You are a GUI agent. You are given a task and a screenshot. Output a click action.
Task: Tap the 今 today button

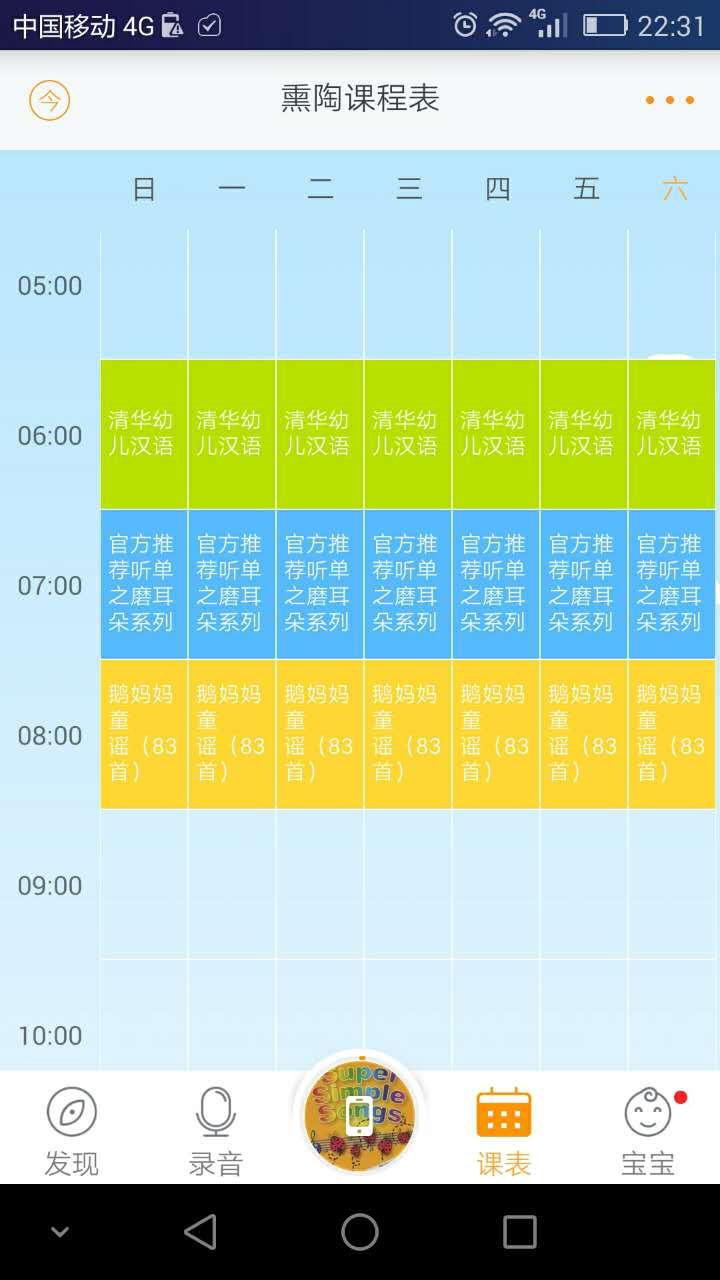click(x=49, y=100)
